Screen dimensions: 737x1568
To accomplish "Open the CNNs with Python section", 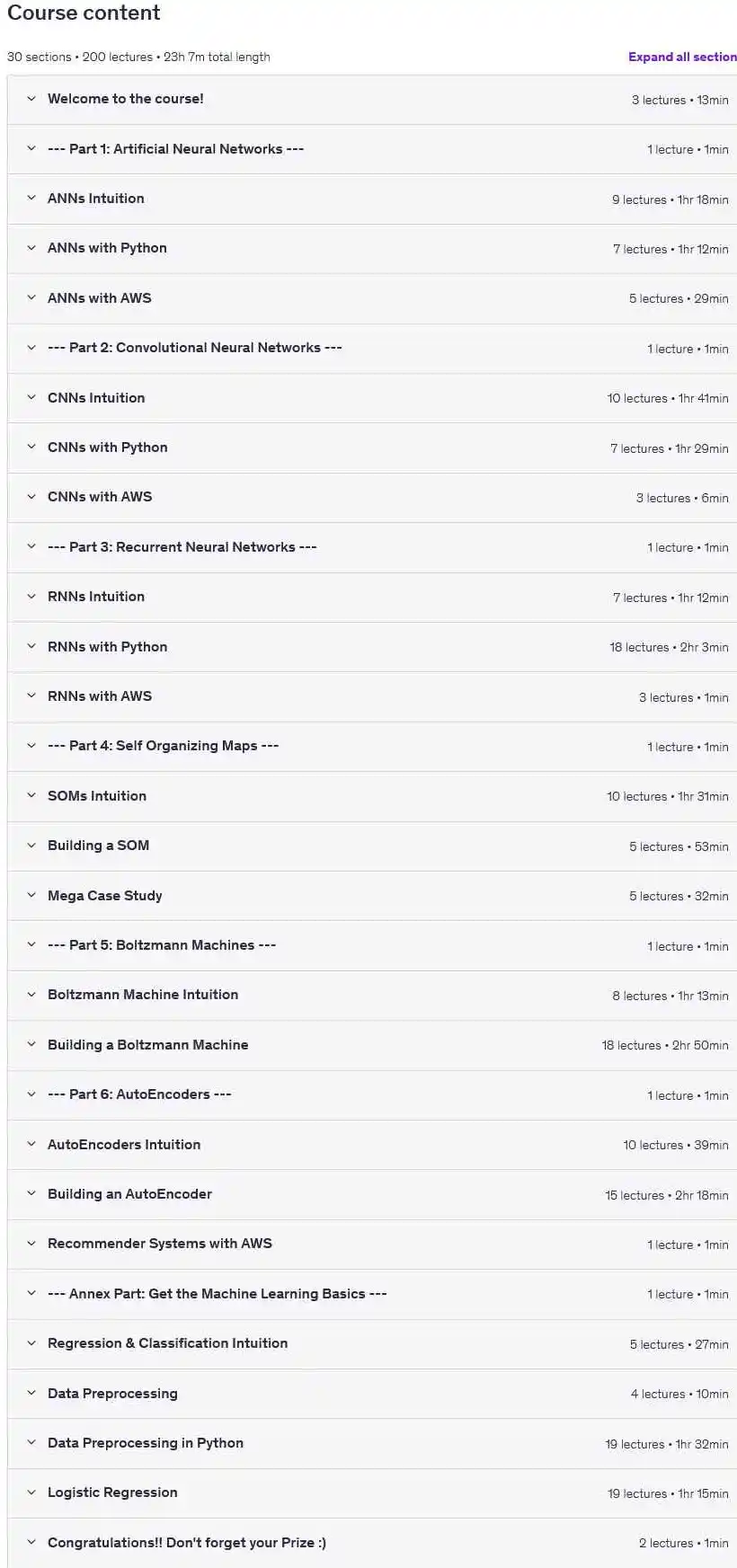I will click(x=372, y=447).
